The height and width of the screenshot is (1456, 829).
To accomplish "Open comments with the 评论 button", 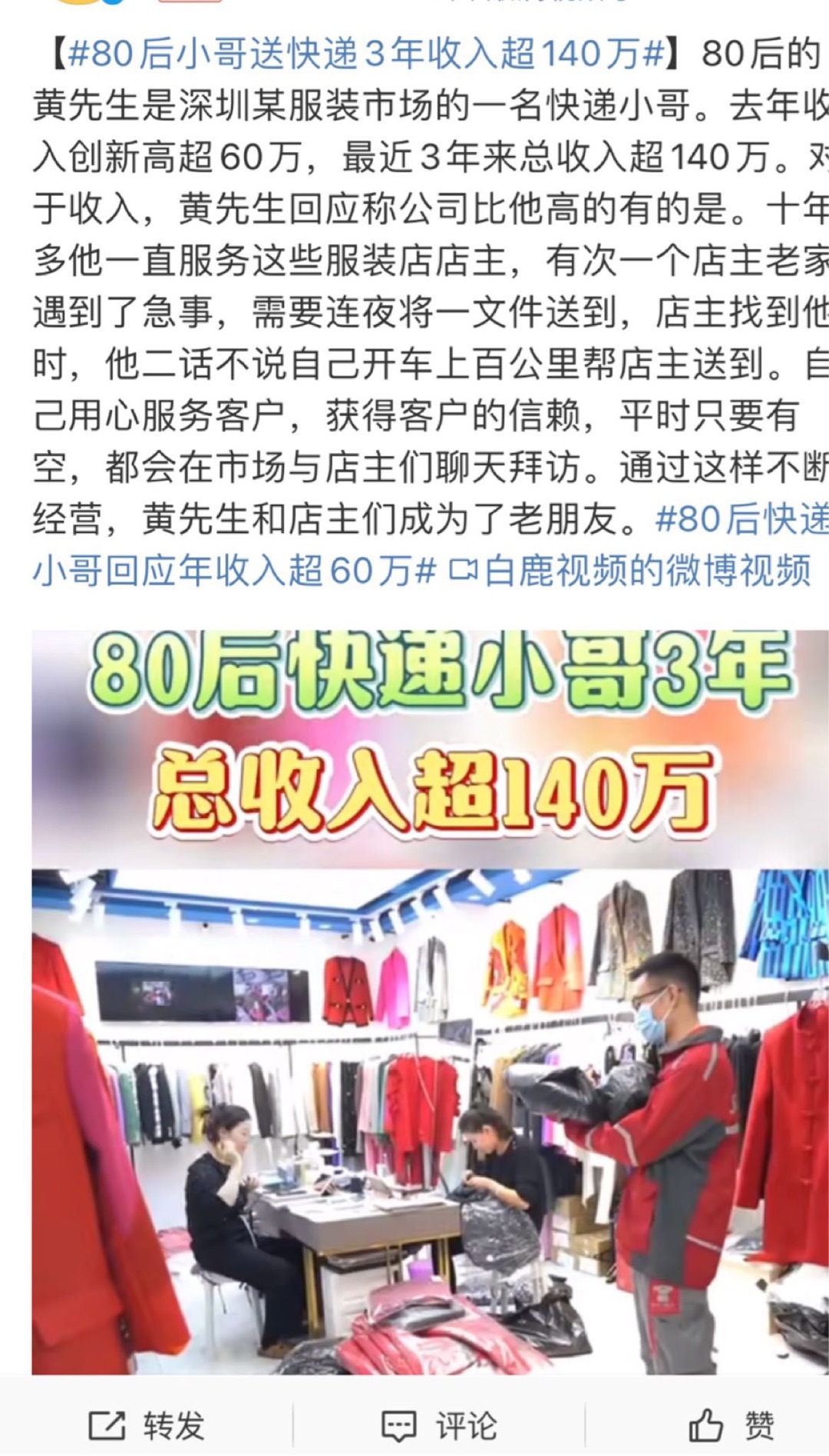I will (439, 1426).
